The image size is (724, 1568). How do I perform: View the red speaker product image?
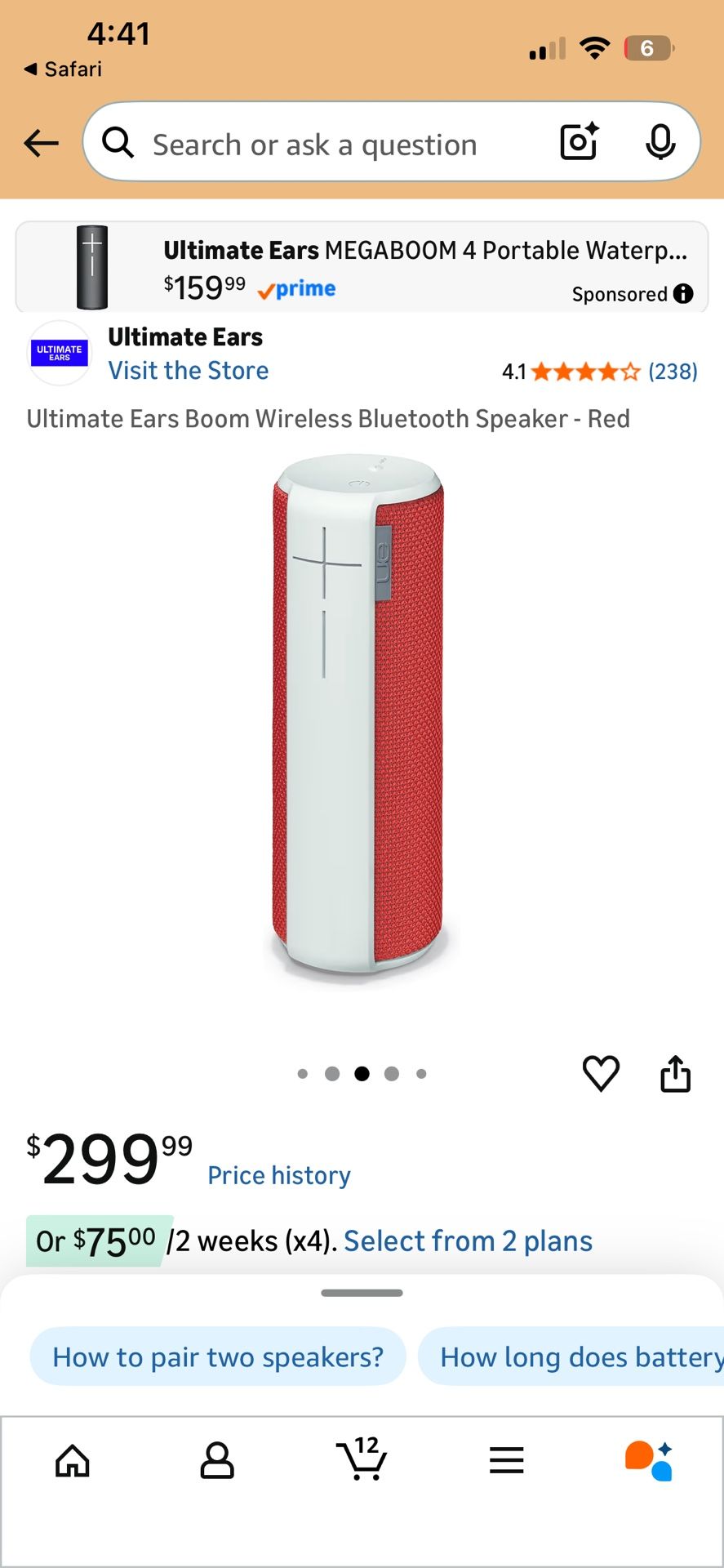coord(359,719)
